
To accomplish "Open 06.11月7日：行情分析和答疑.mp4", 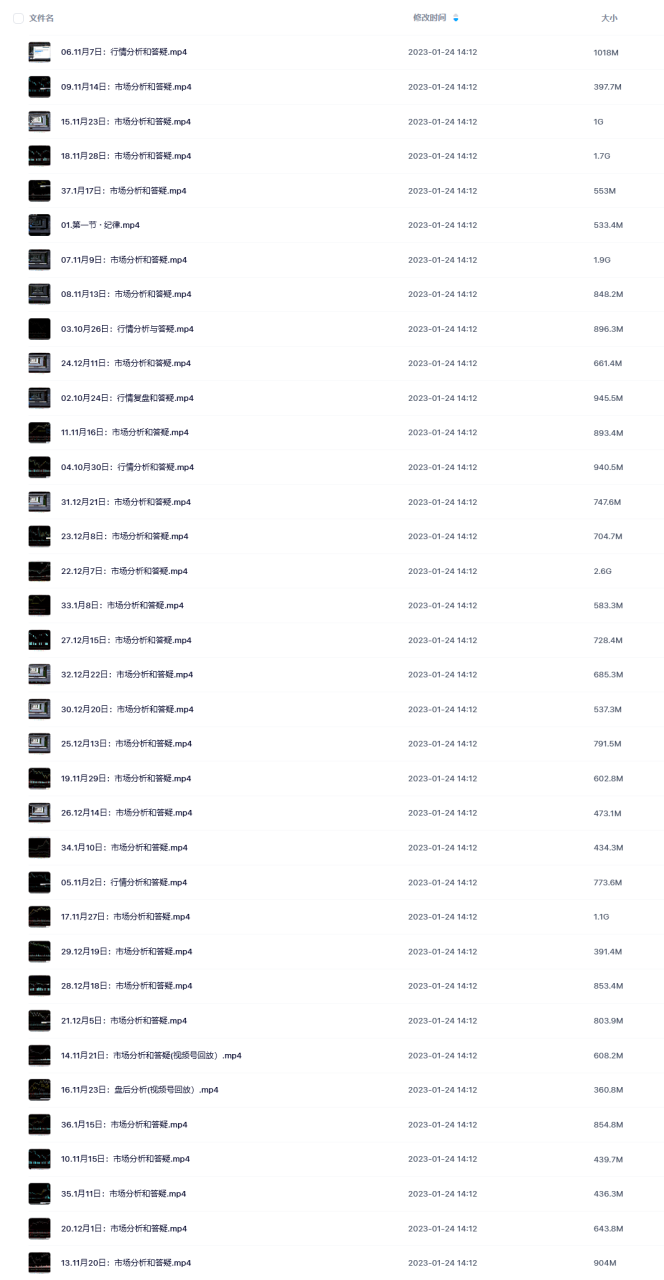I will click(123, 52).
